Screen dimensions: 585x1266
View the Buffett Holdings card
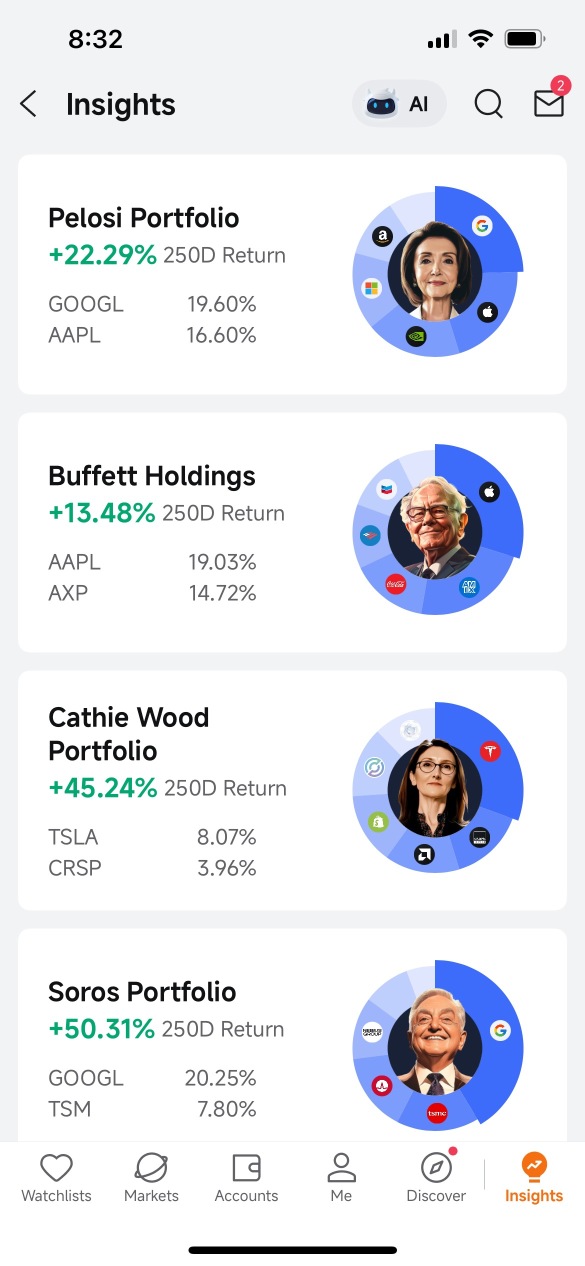point(292,533)
